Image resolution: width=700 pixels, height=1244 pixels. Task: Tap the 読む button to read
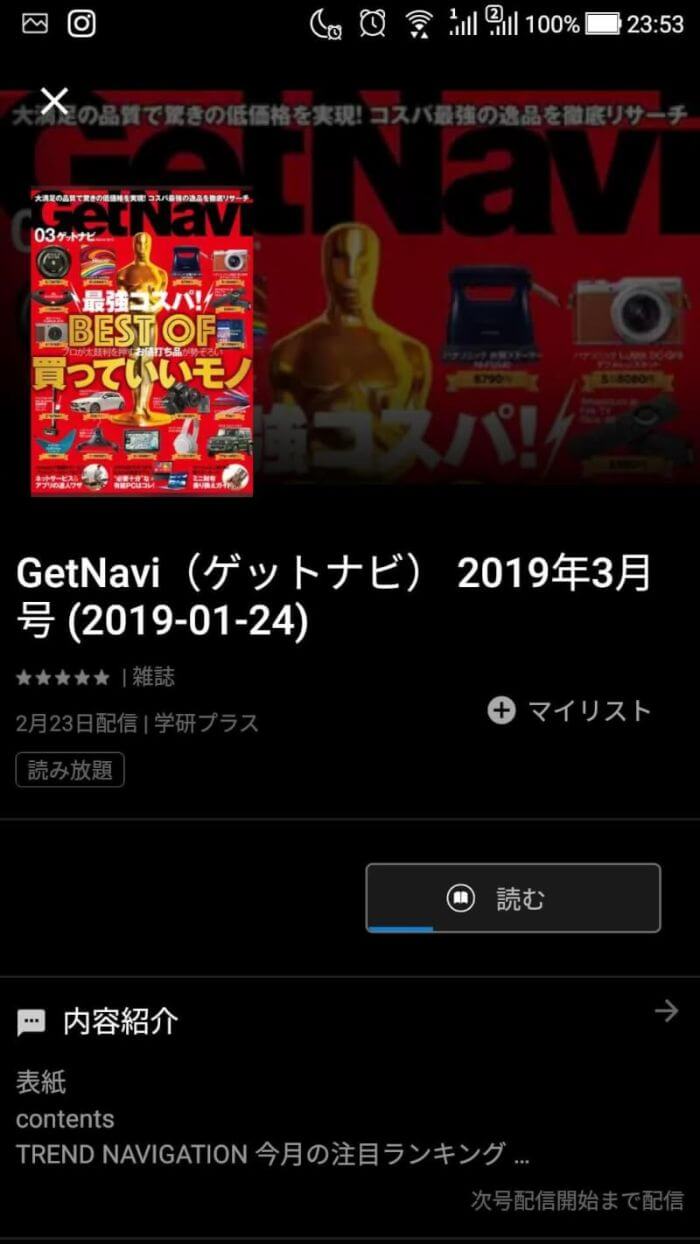coord(512,898)
